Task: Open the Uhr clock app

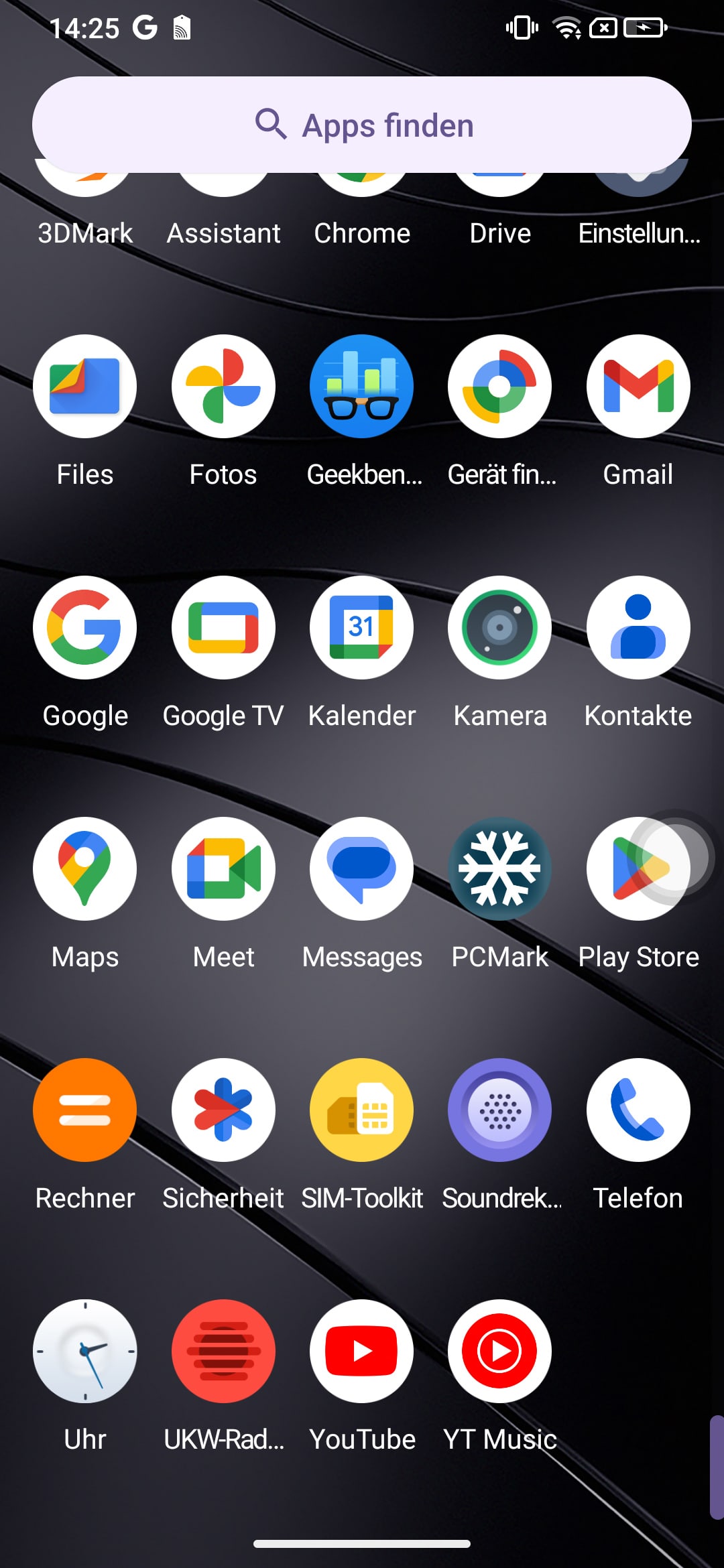Action: 85,1351
